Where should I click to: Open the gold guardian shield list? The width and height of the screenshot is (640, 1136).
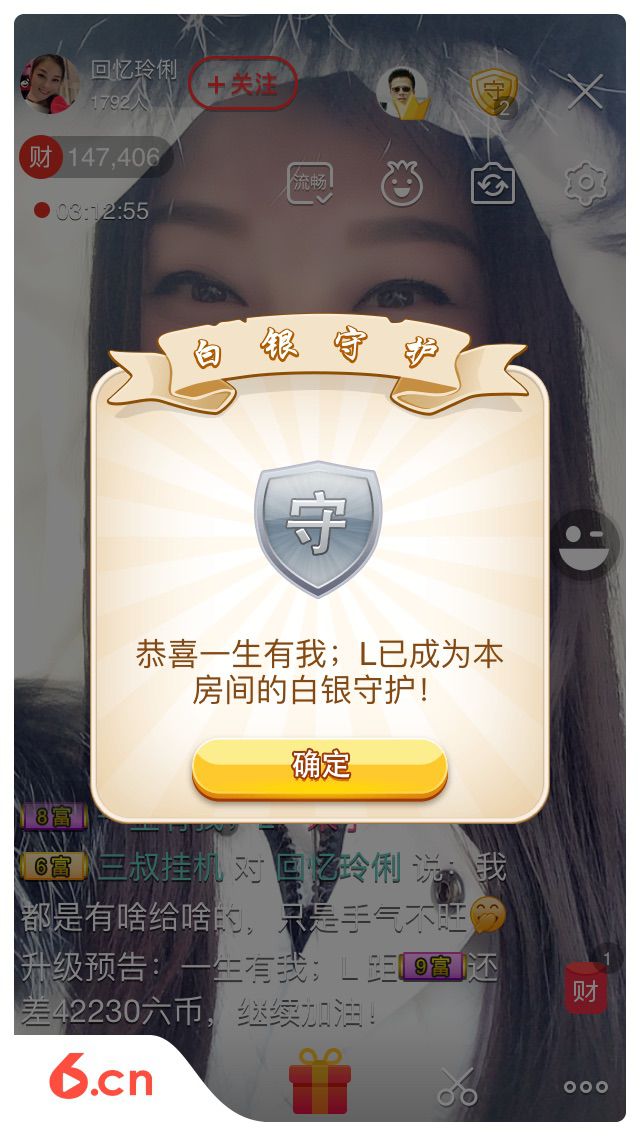(494, 93)
